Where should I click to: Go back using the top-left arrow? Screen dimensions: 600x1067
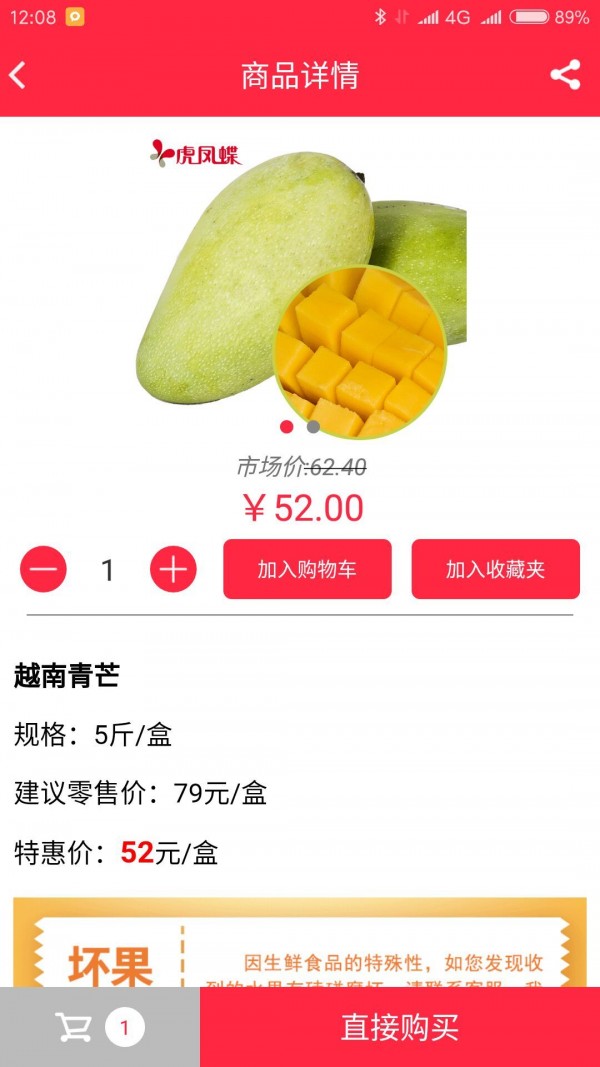coord(18,75)
